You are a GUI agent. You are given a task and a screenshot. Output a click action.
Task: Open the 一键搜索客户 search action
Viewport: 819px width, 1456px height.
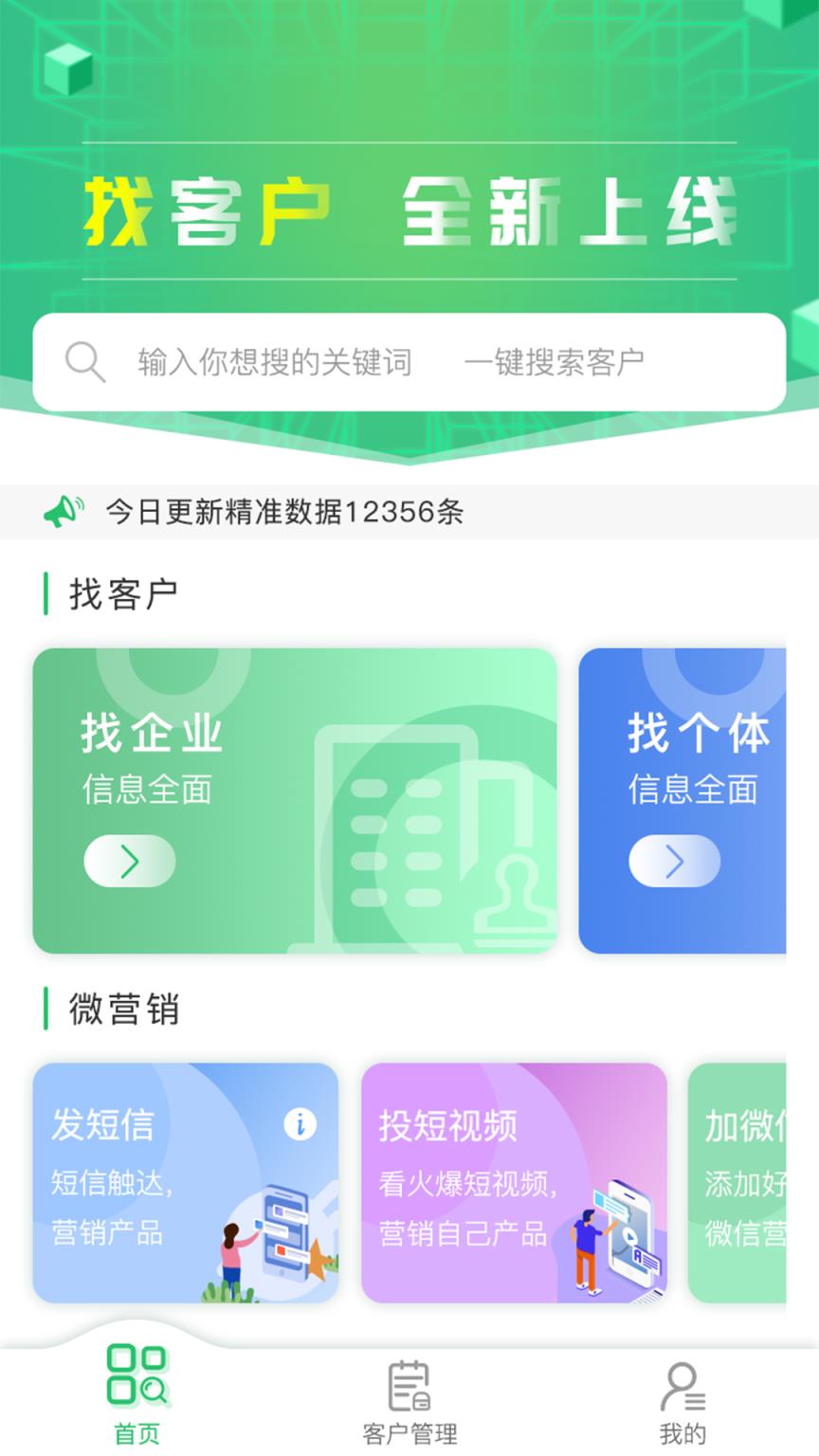coord(555,360)
